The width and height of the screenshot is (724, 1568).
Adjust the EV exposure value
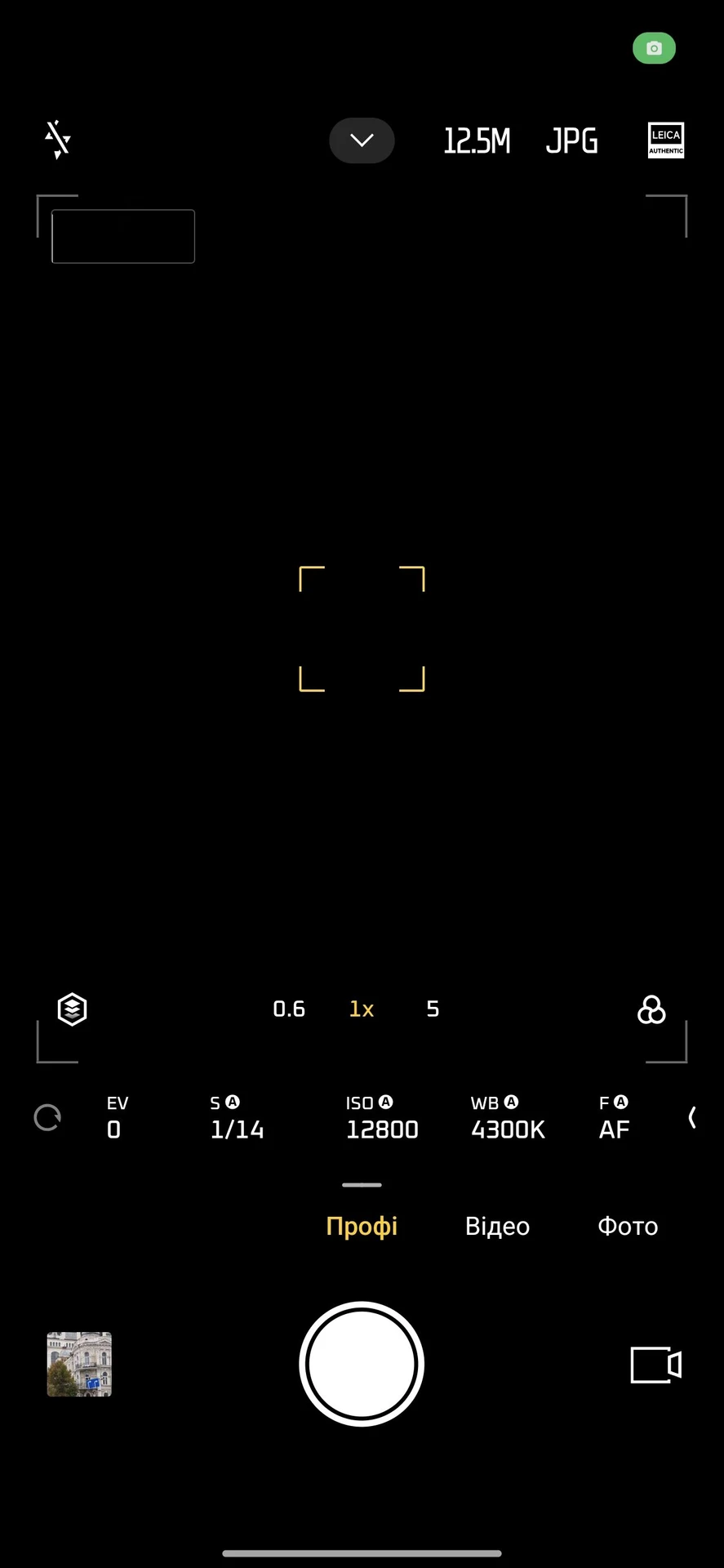coord(117,1117)
